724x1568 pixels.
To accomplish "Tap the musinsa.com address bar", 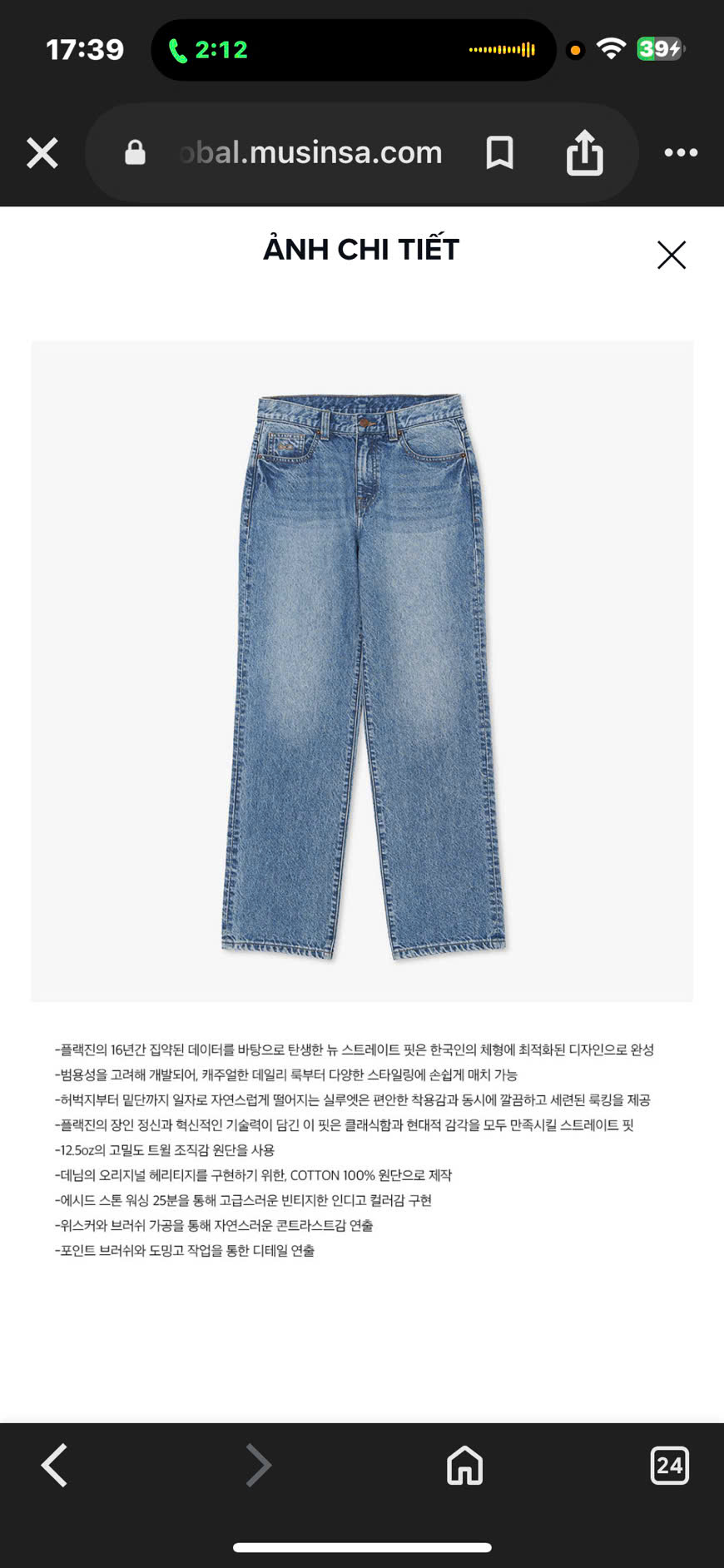I will [x=310, y=153].
